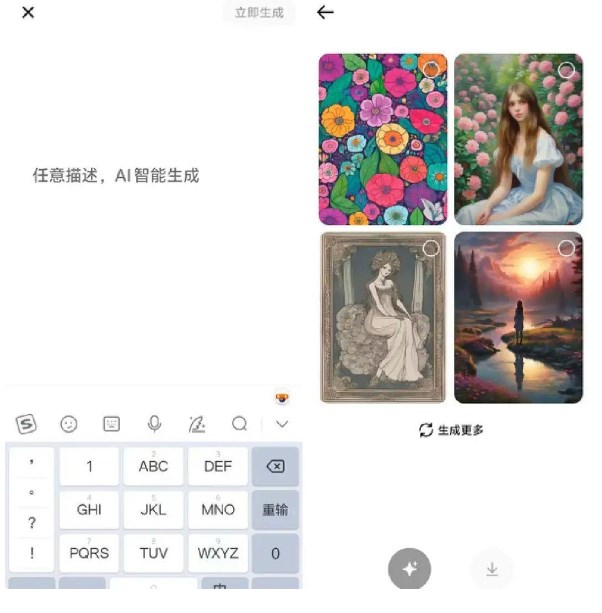Close the AI description screen

click(x=28, y=13)
